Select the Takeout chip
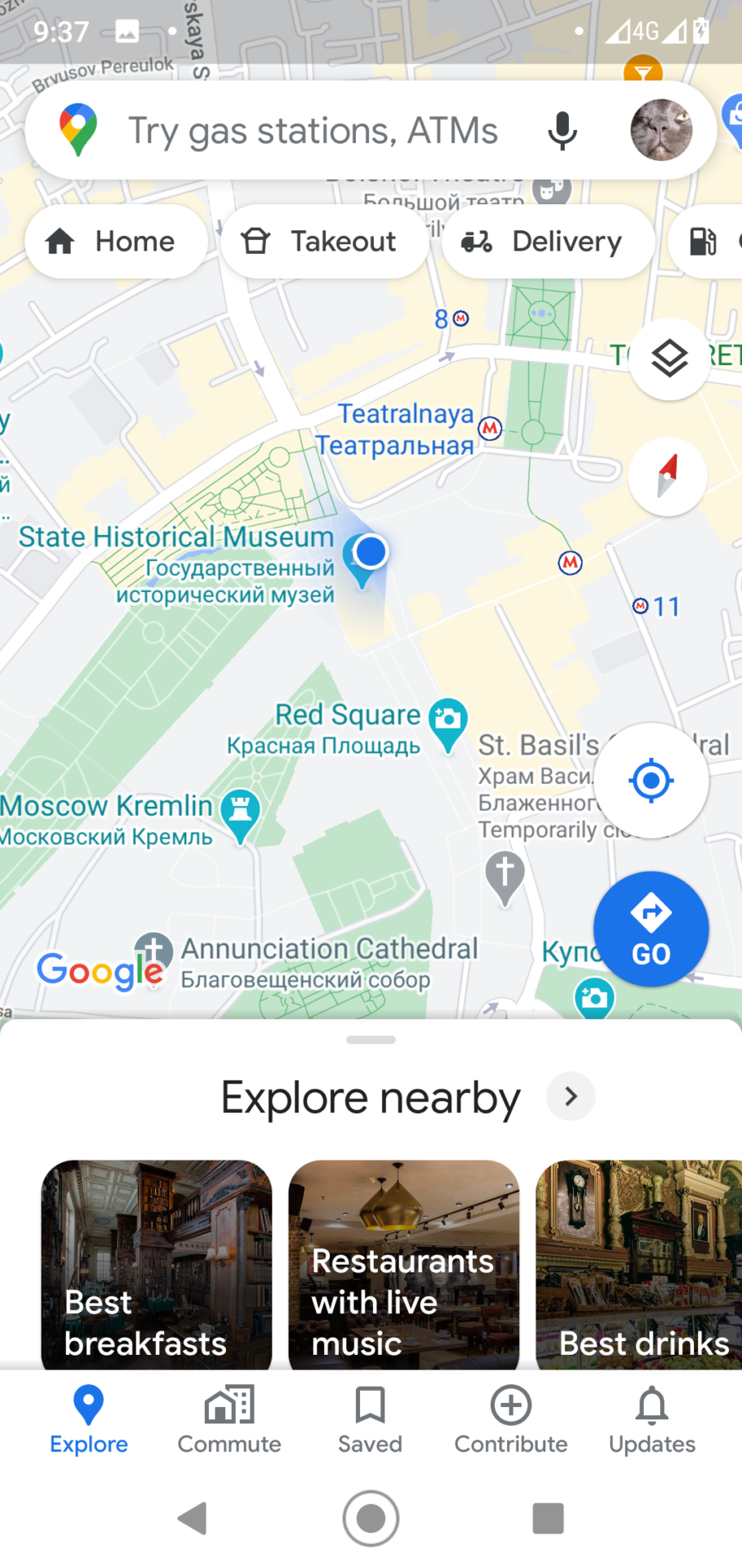742x1568 pixels. [x=323, y=242]
